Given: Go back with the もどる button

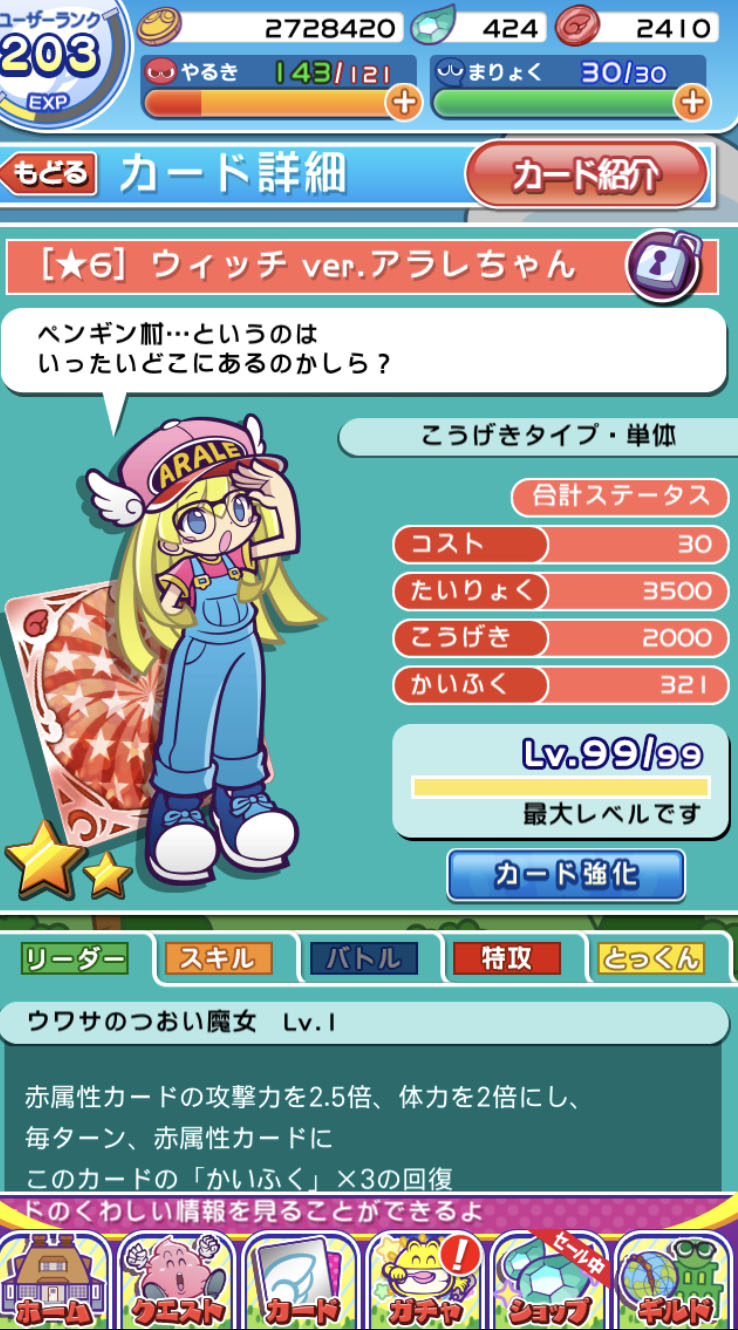Looking at the screenshot, I should (50, 173).
